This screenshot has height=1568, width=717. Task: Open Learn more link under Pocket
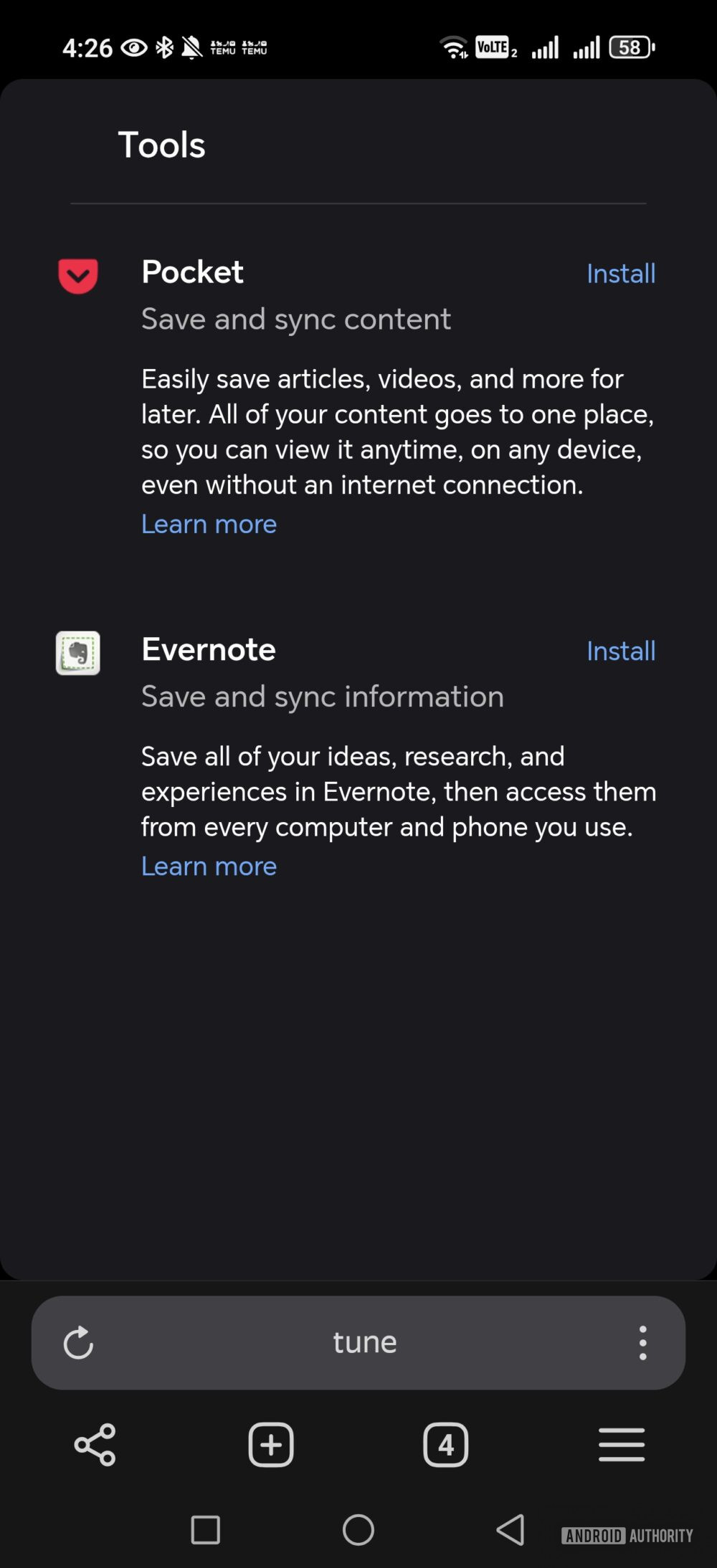point(209,525)
